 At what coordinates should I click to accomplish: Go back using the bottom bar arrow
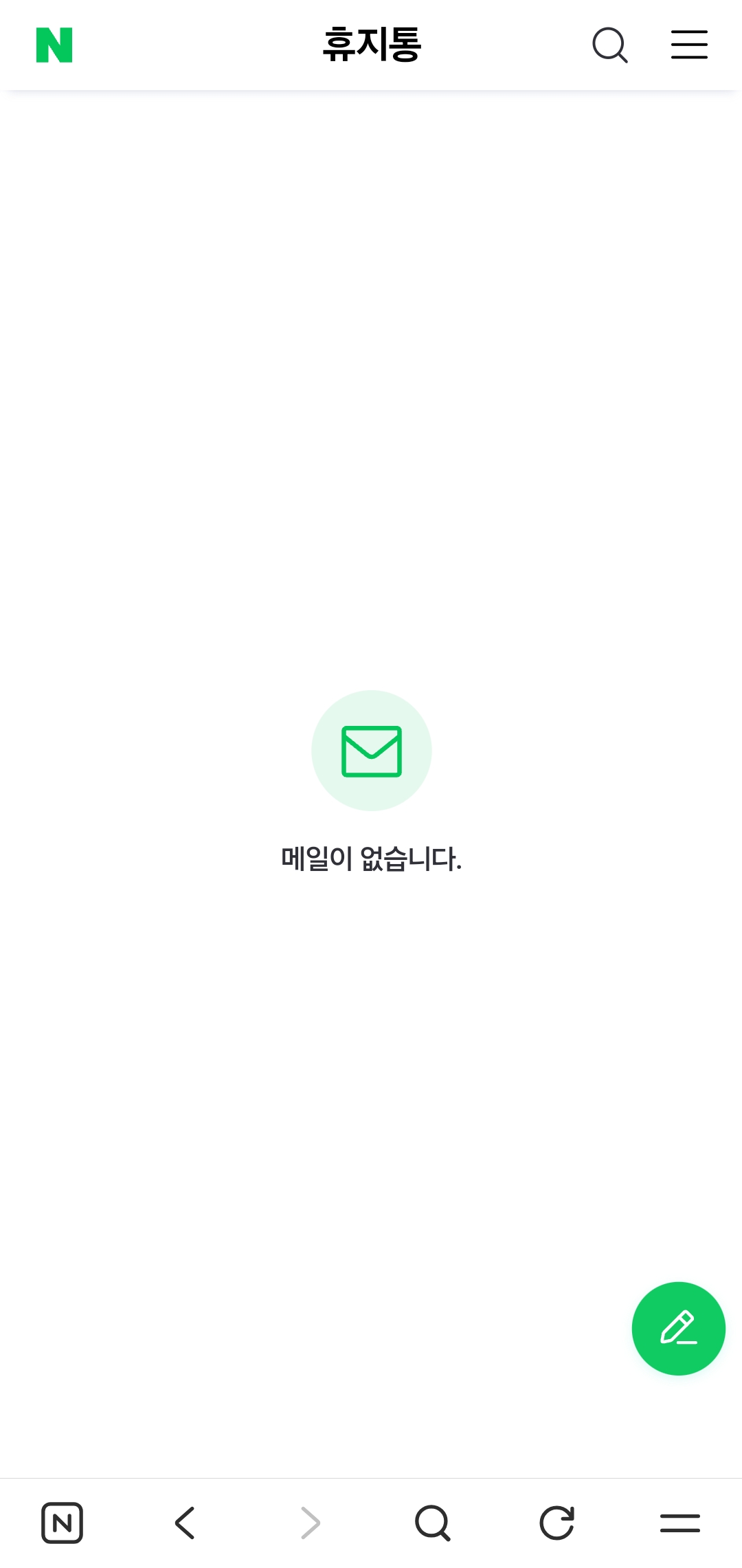point(185,1523)
